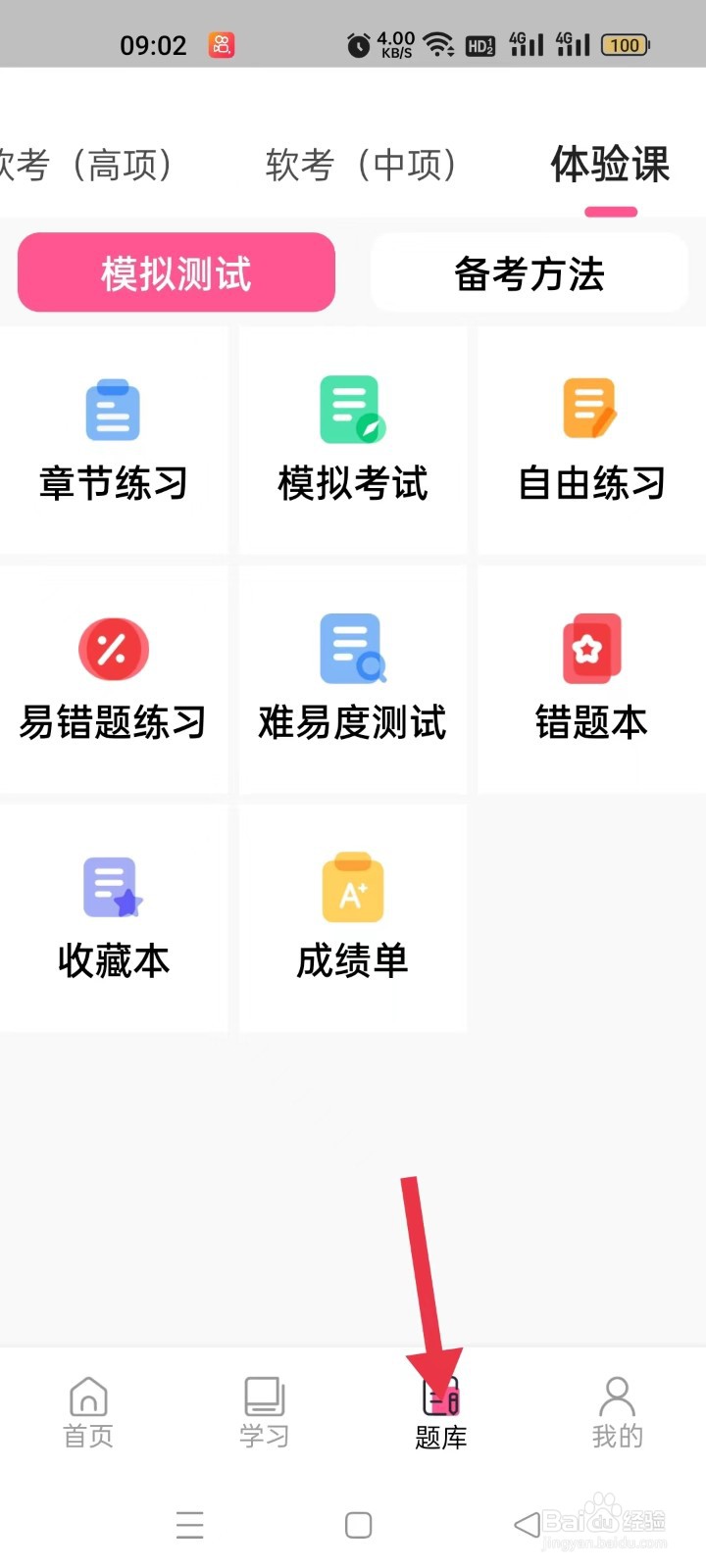
Task: Tap the system home button
Action: (359, 1525)
